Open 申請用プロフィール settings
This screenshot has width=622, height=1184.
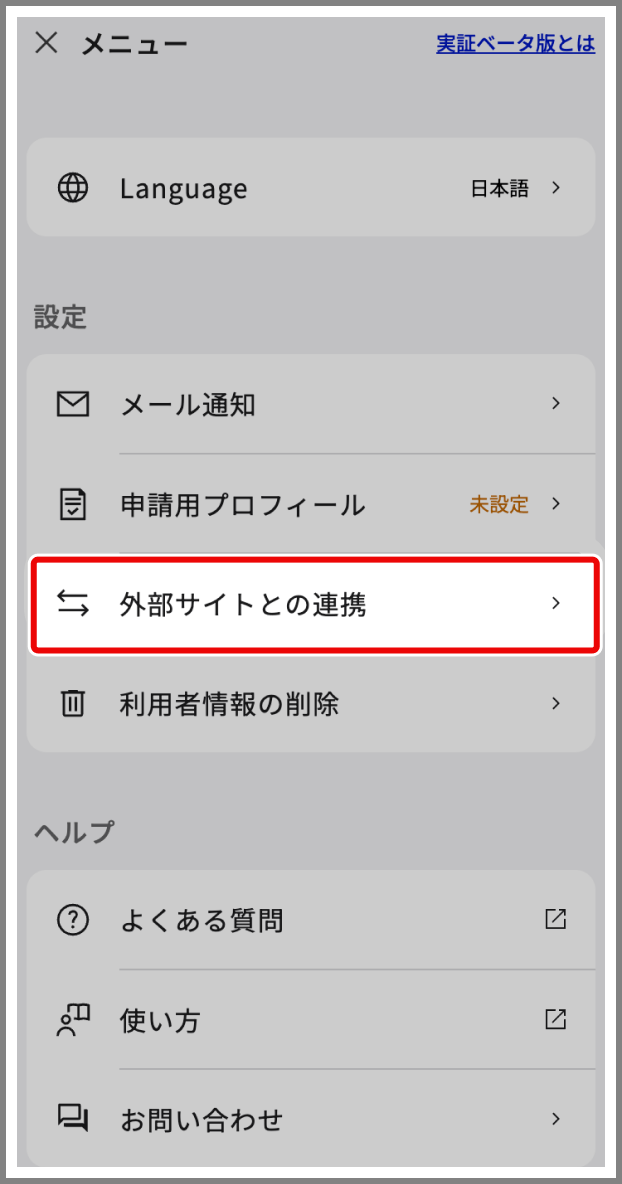point(311,504)
